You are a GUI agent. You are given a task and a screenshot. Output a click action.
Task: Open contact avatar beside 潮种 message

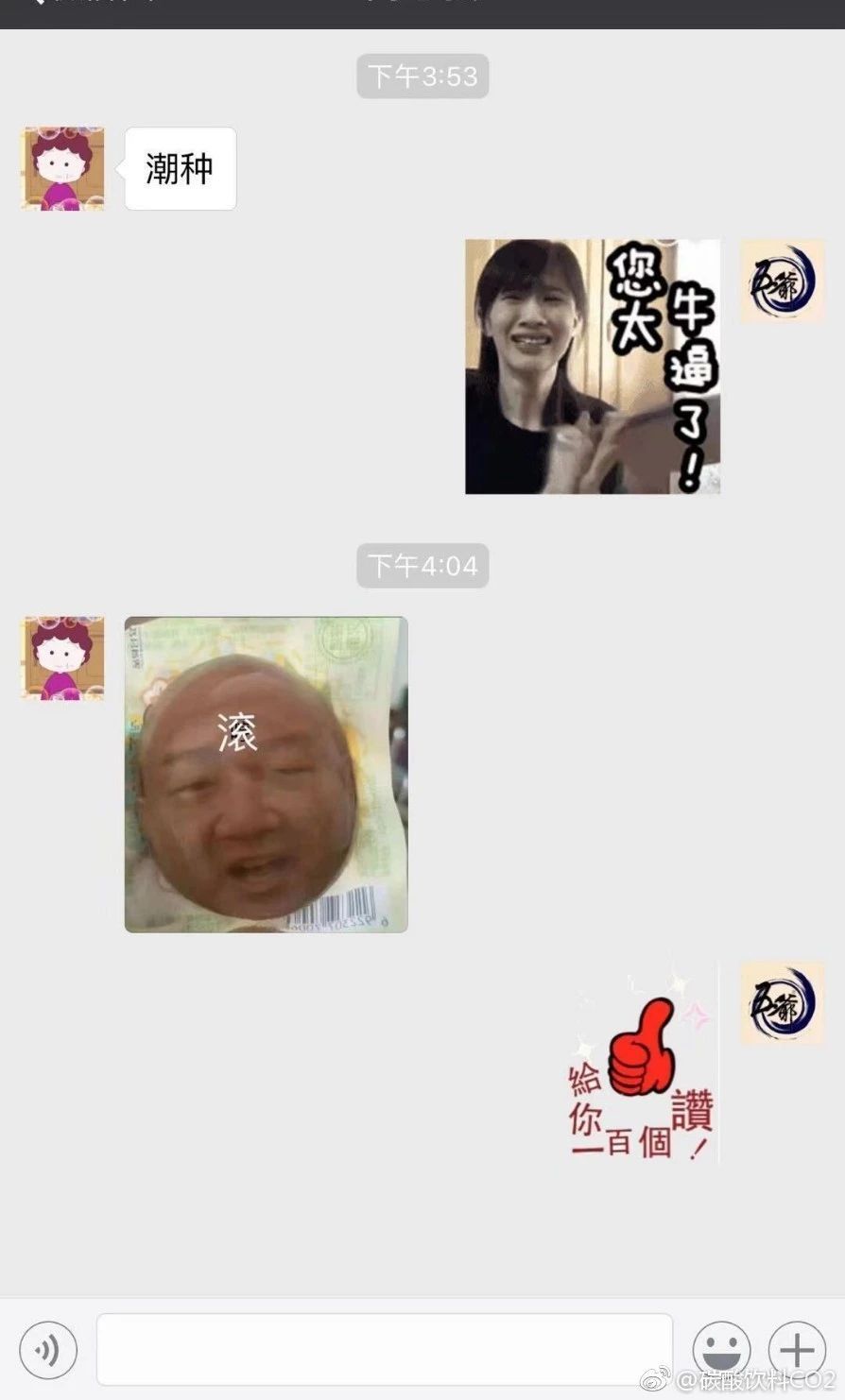[63, 168]
